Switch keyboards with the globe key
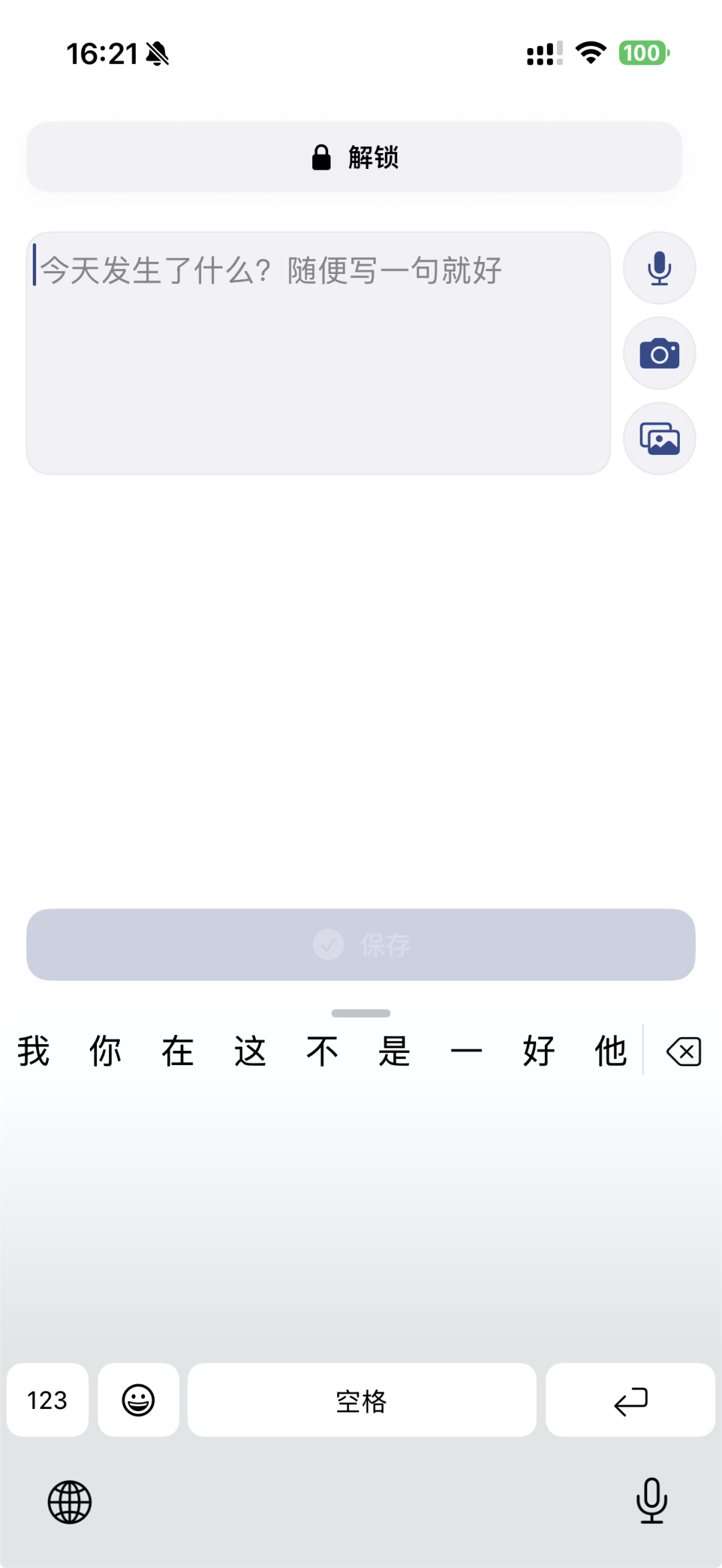This screenshot has height=1568, width=722. pos(69,1501)
